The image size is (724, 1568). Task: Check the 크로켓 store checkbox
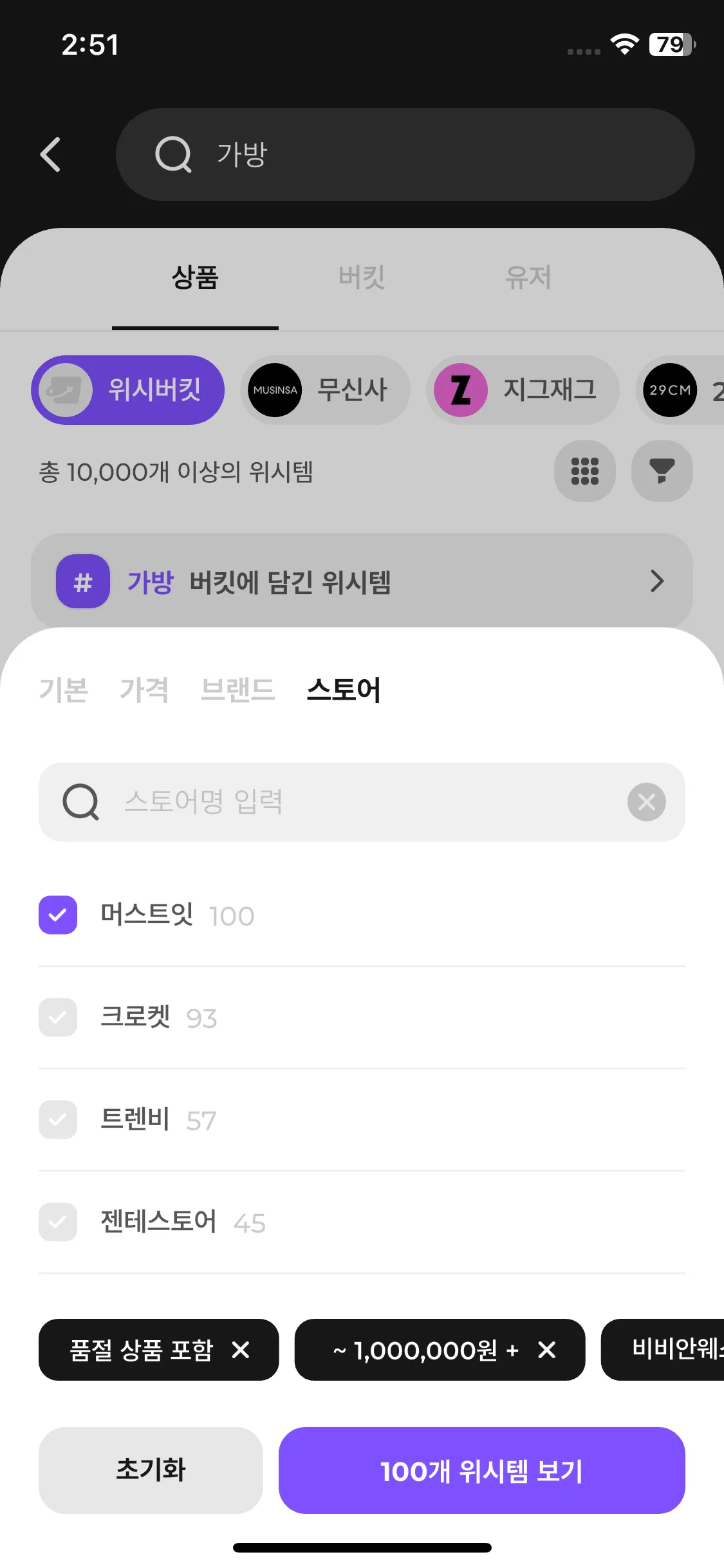click(x=58, y=1017)
